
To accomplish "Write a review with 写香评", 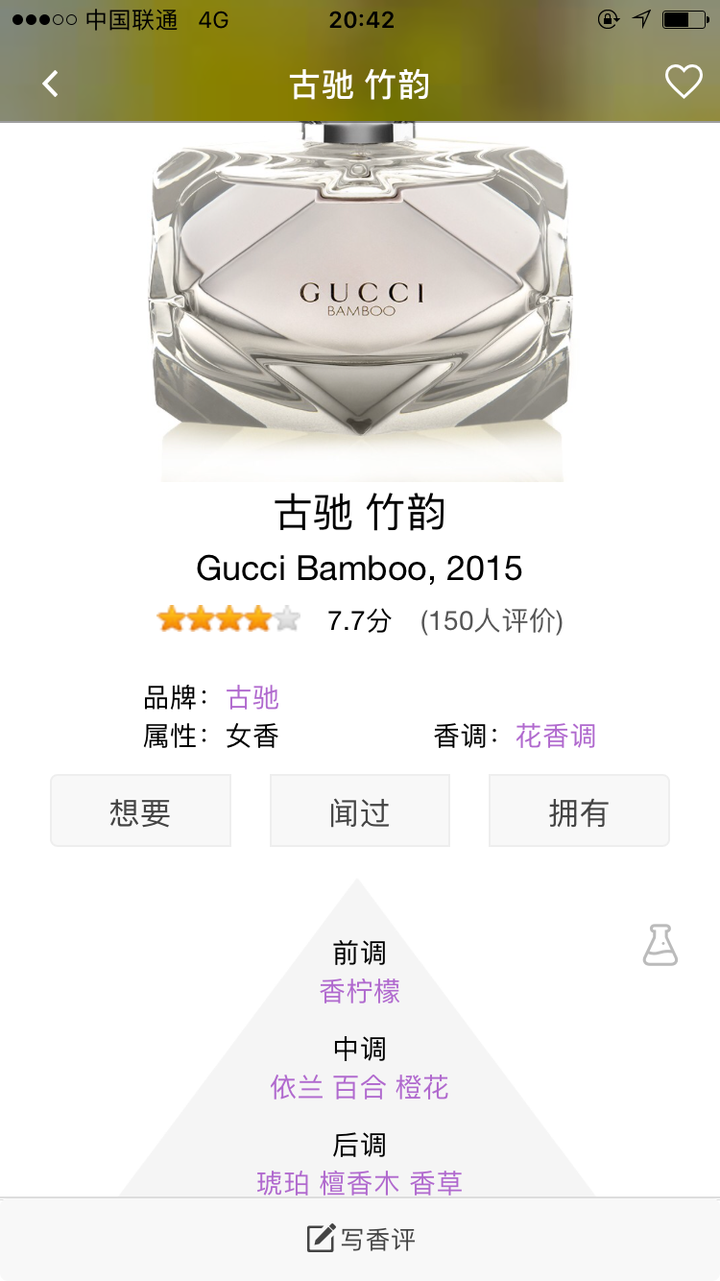I will [x=360, y=1240].
